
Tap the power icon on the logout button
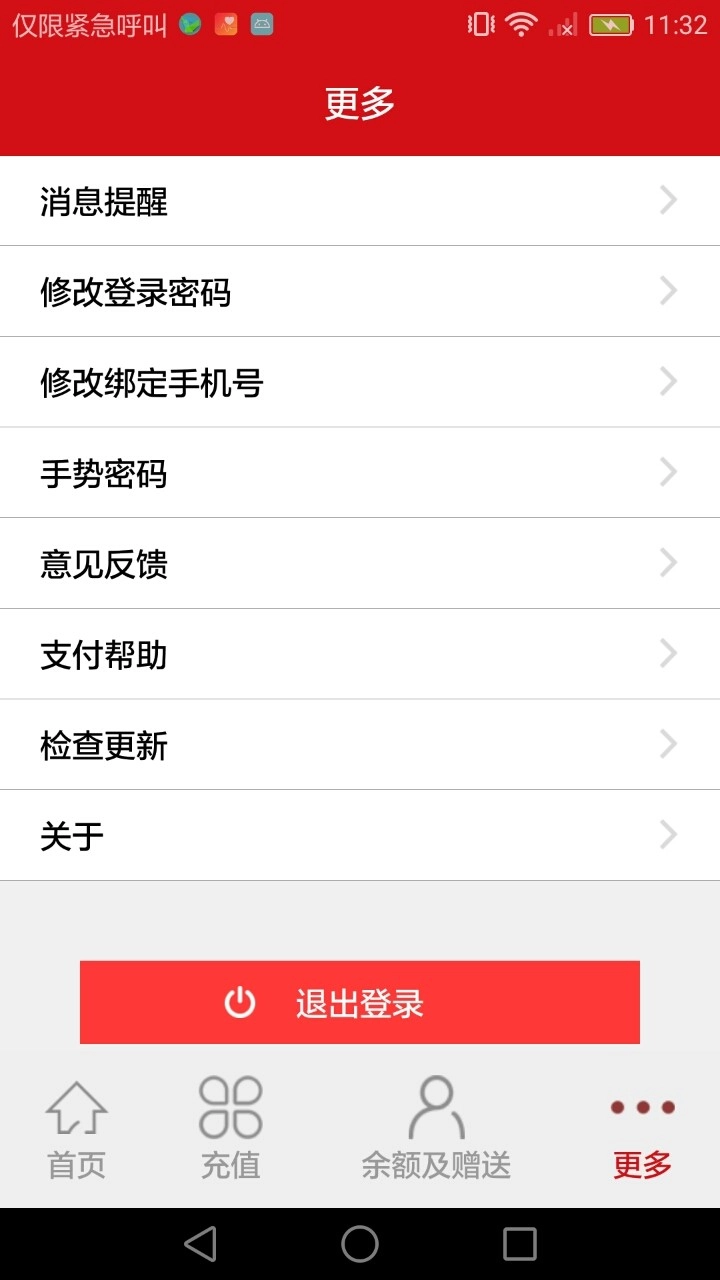[x=241, y=1001]
